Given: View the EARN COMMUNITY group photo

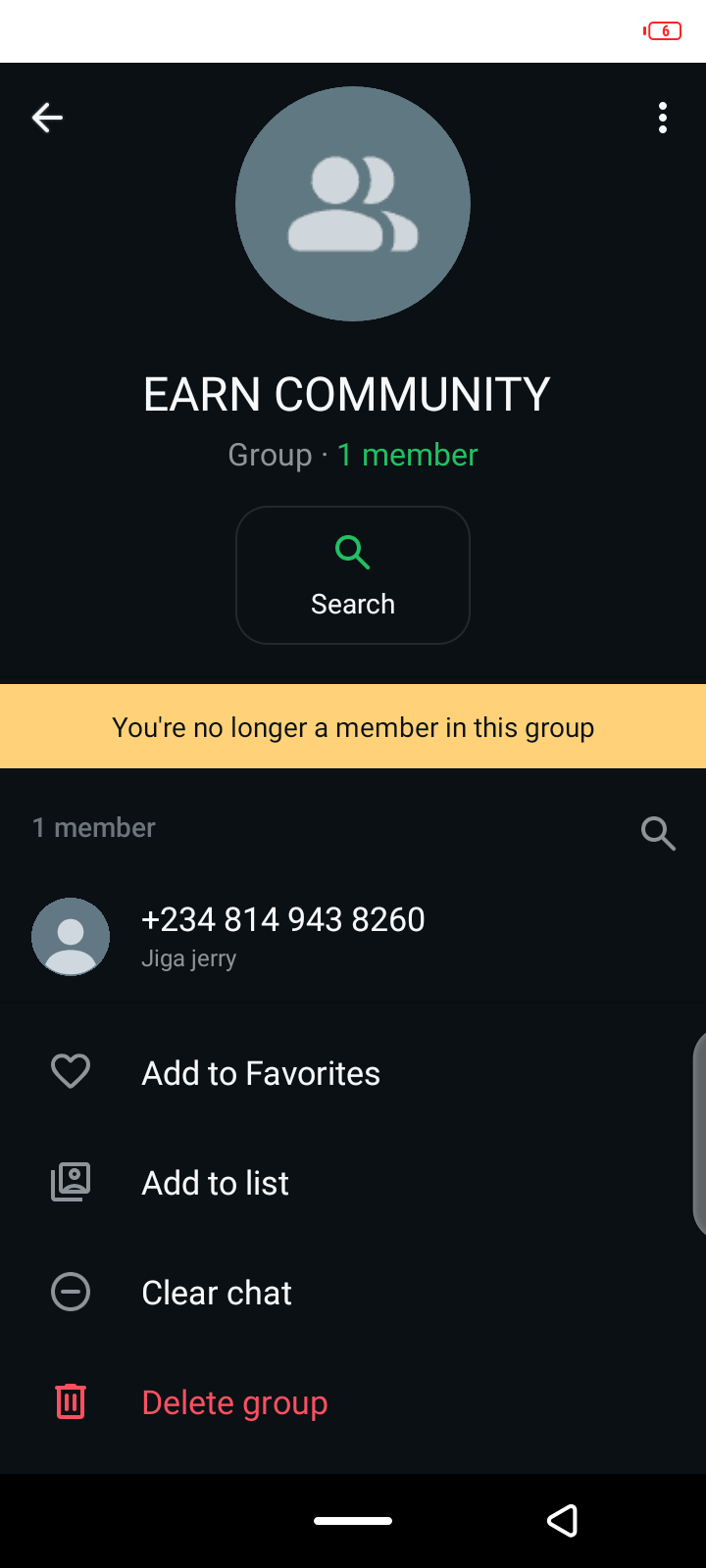Looking at the screenshot, I should pos(353,204).
